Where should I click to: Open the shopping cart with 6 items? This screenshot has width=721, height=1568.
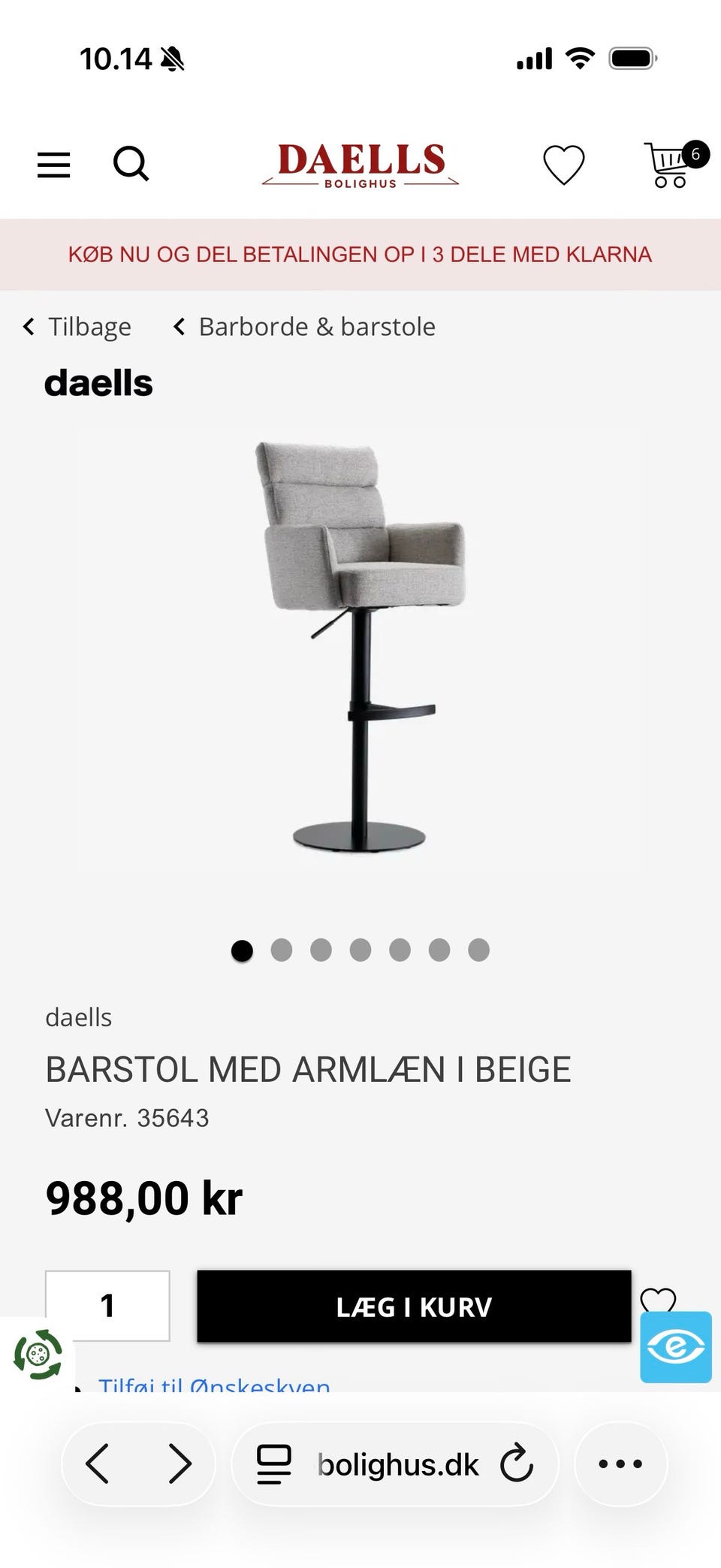[667, 165]
